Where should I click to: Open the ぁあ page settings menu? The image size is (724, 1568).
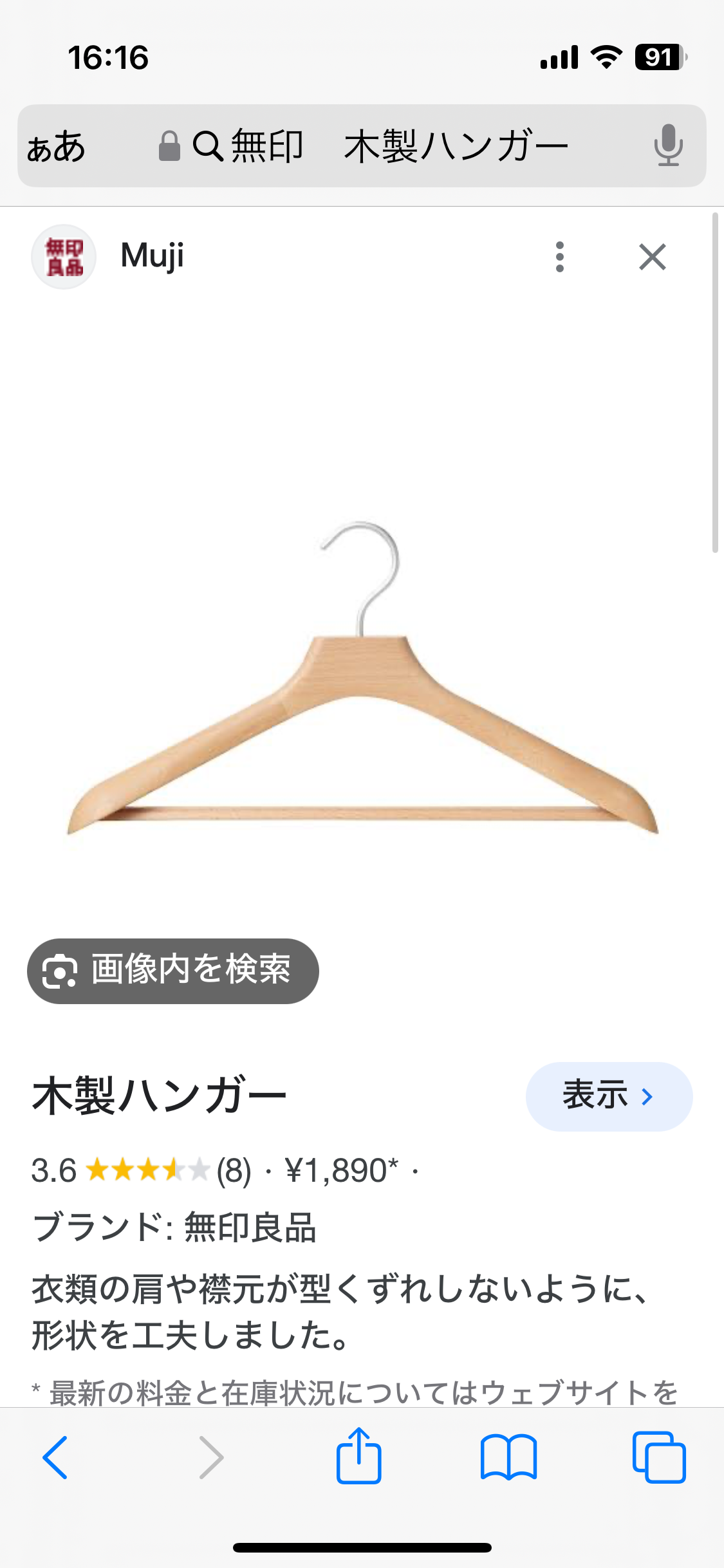57,147
